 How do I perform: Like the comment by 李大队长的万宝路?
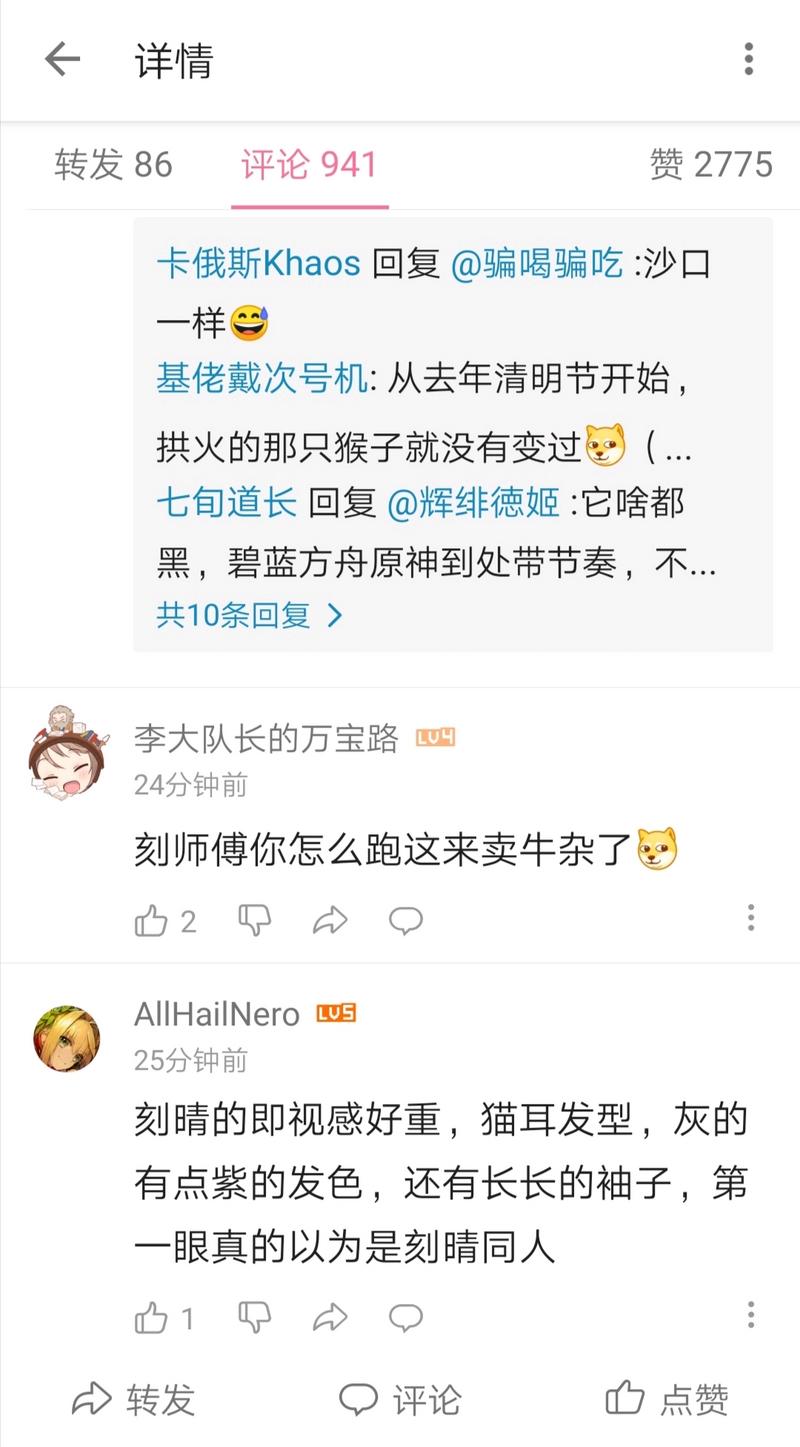[x=151, y=920]
